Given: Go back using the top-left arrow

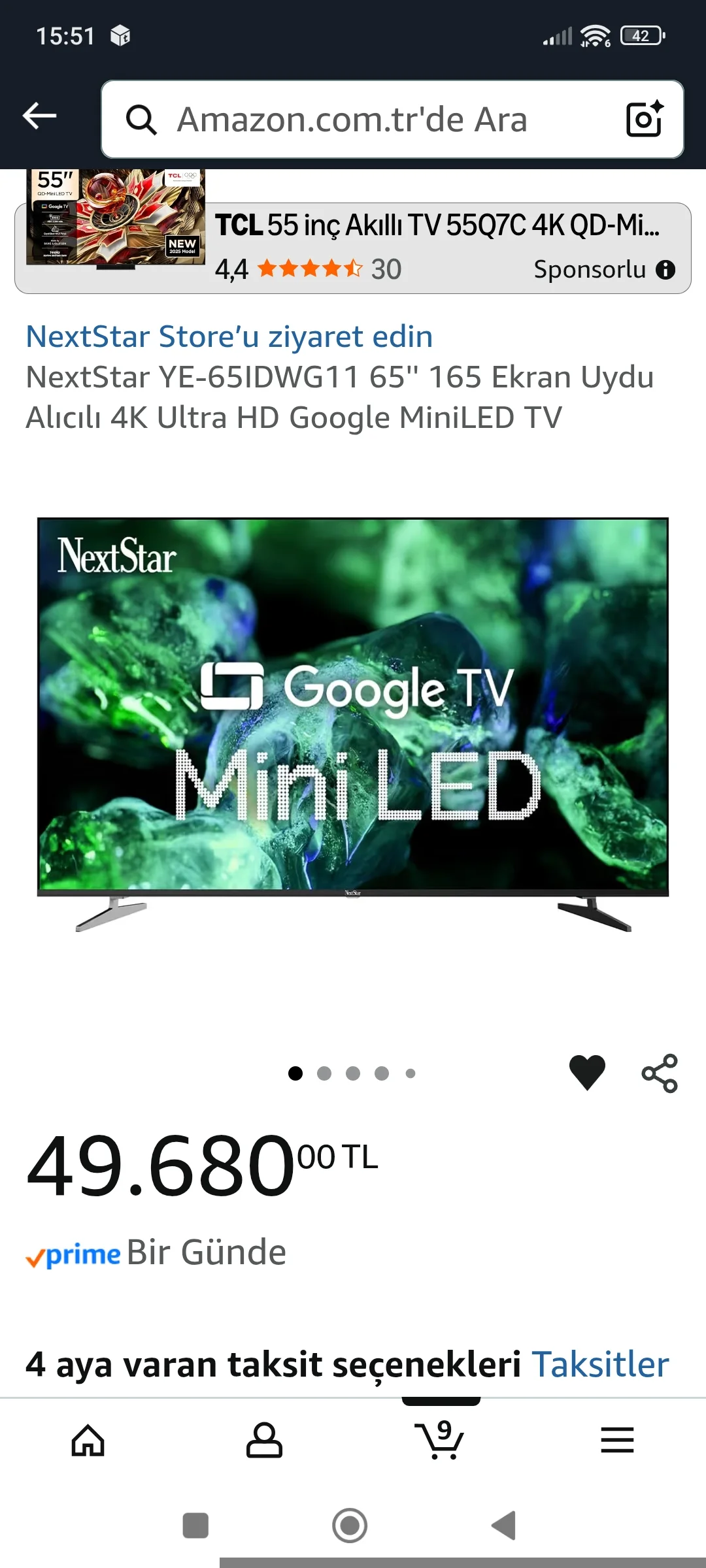Looking at the screenshot, I should (39, 117).
